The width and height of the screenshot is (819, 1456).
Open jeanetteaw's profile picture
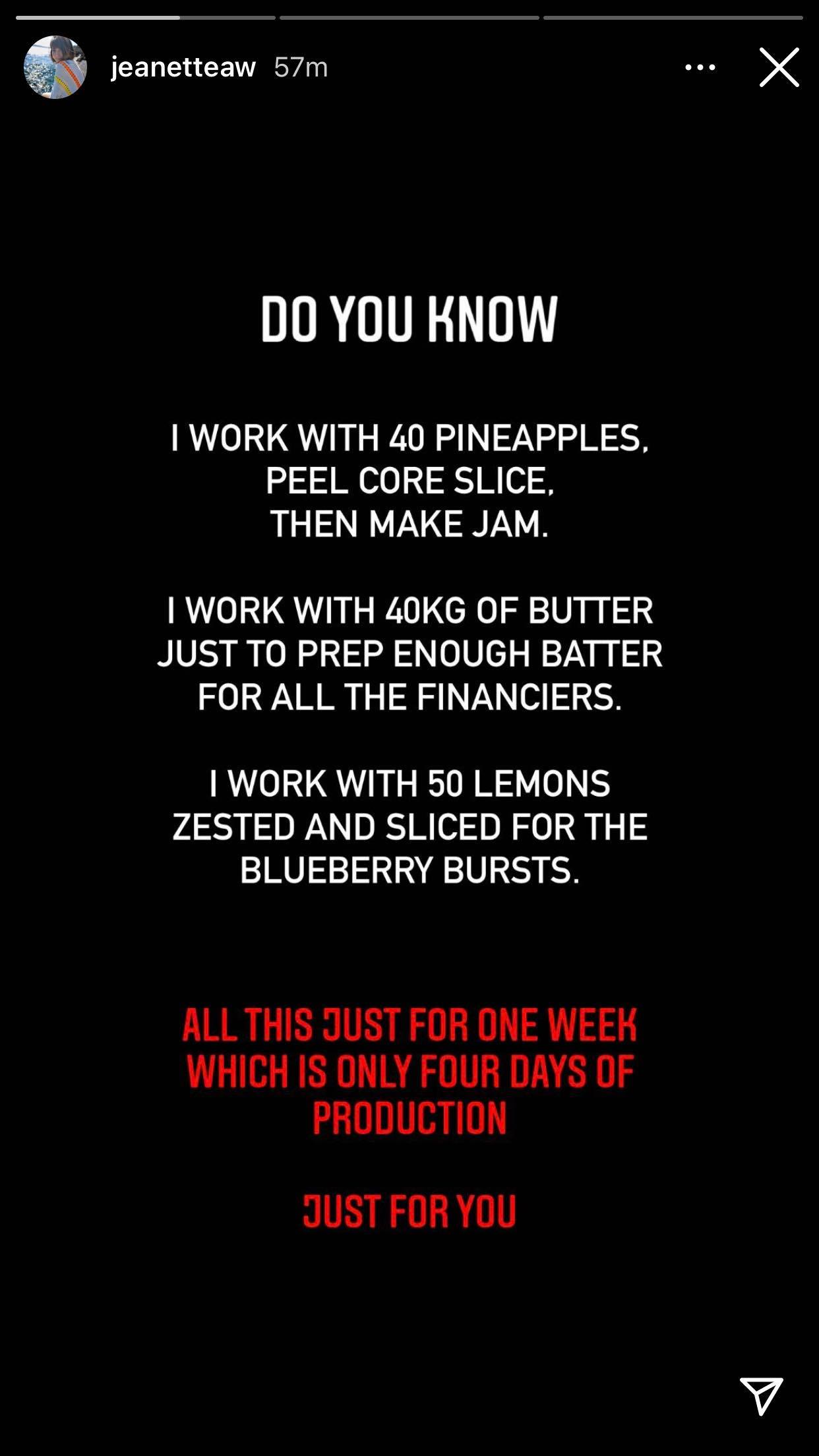[x=55, y=67]
